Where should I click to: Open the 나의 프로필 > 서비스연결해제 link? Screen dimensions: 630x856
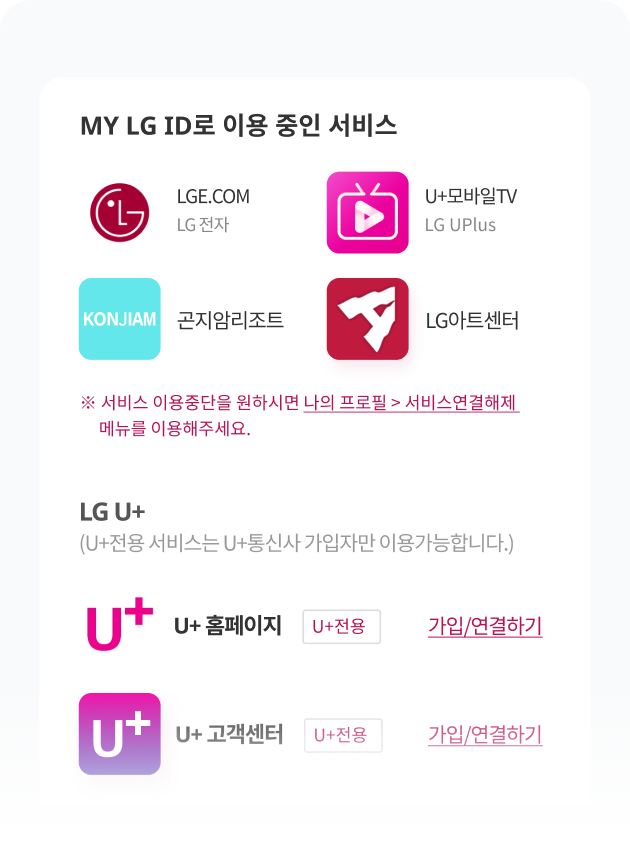point(411,404)
